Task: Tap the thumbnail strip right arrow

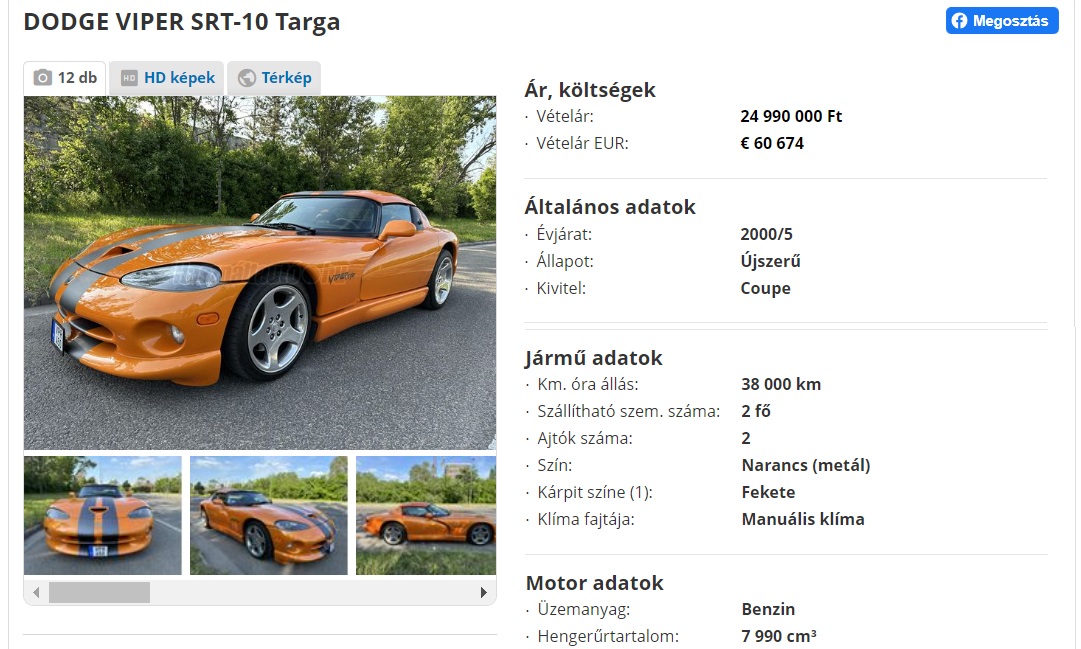Action: pyautogui.click(x=484, y=593)
